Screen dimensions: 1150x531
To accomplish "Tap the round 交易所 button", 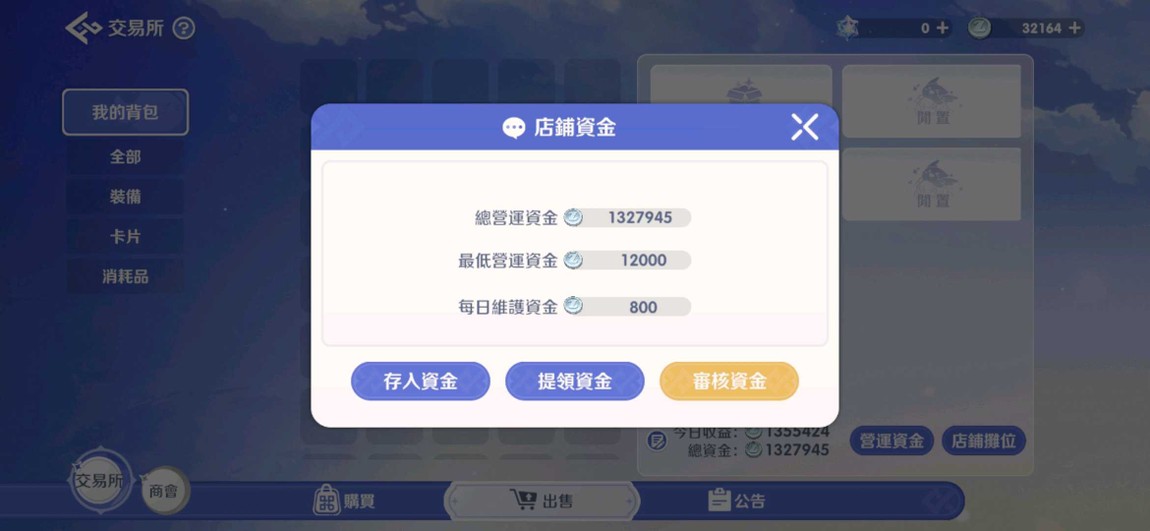I will tap(100, 481).
